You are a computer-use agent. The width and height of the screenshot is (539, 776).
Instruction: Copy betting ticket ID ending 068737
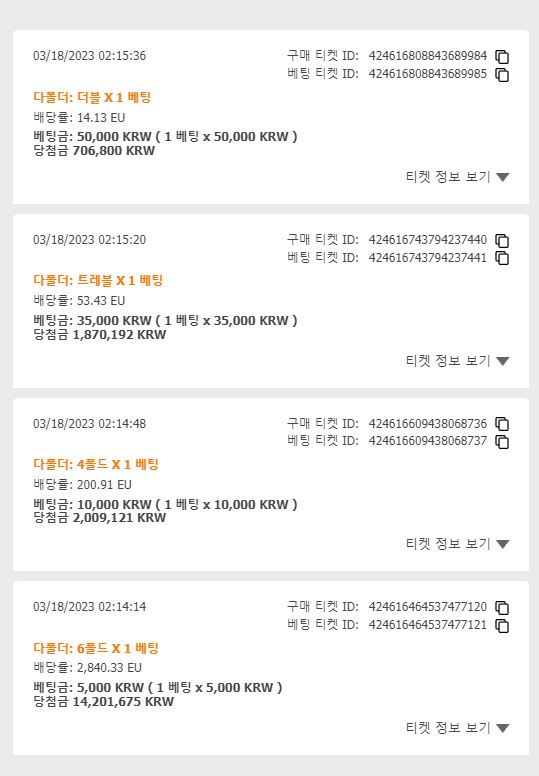pyautogui.click(x=502, y=441)
